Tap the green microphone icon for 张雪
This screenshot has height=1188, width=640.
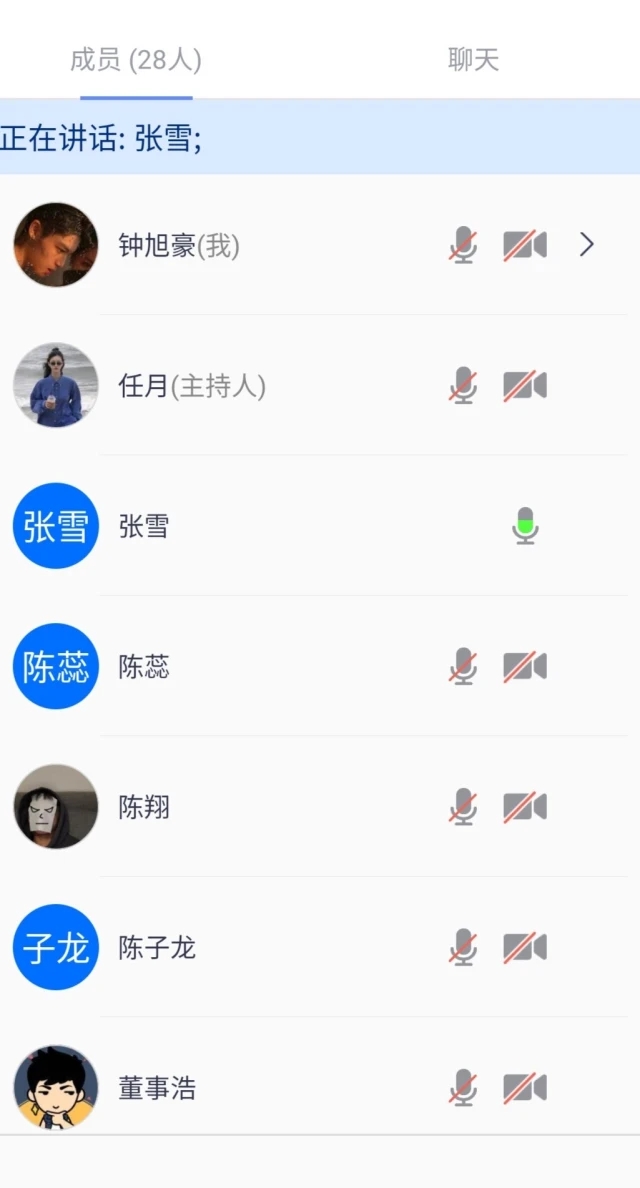tap(525, 526)
